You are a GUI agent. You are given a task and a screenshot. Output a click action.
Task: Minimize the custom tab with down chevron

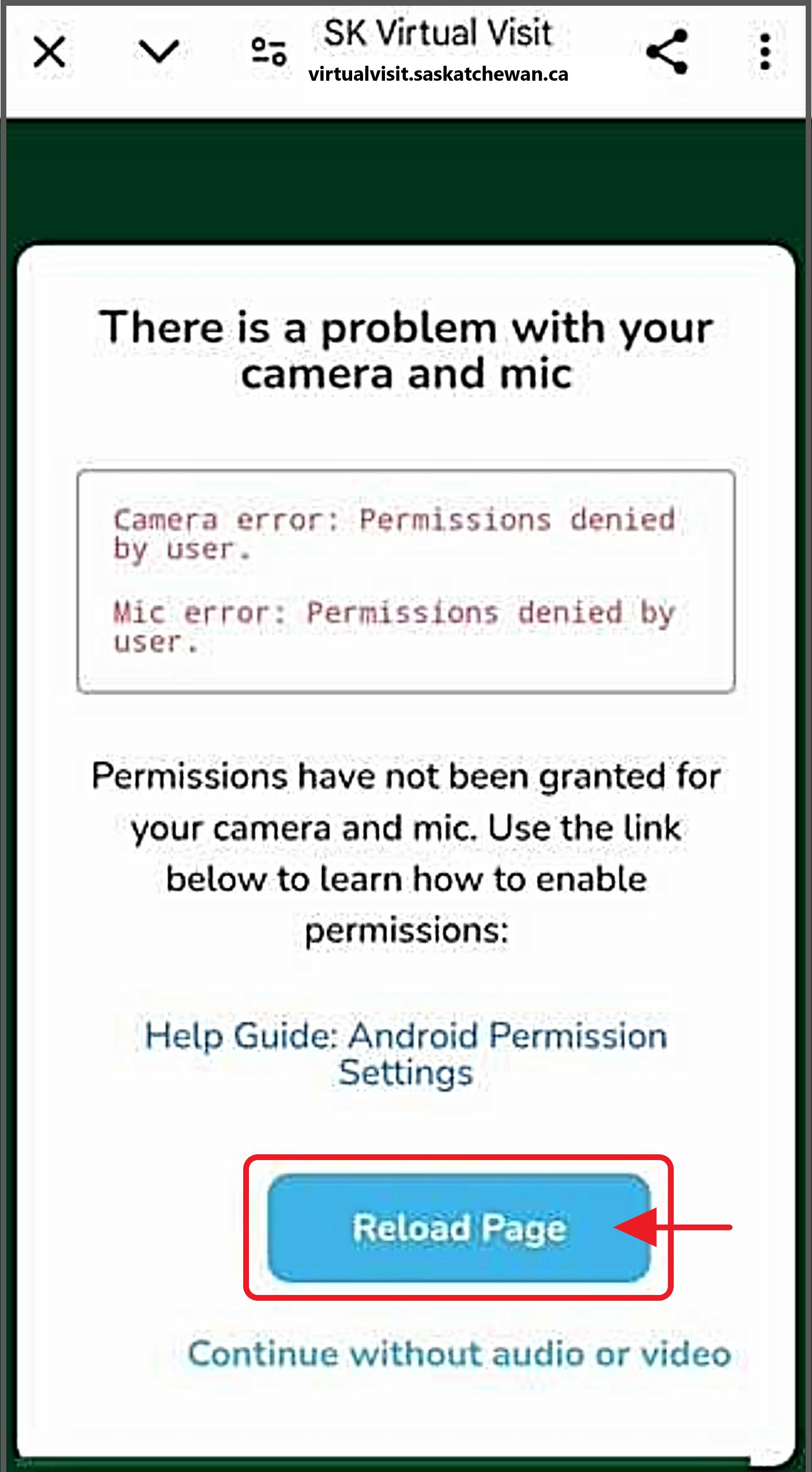click(159, 52)
